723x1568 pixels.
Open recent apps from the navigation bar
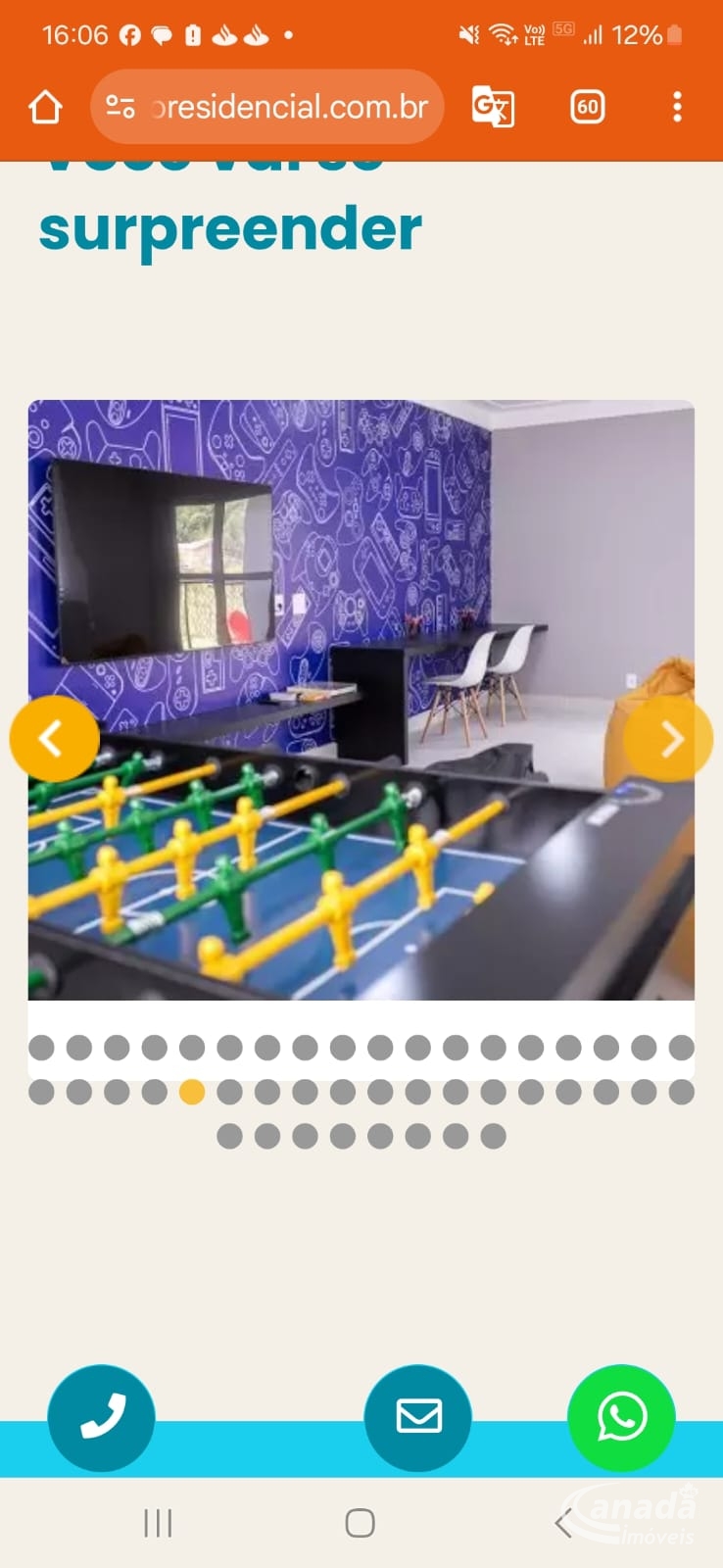(158, 1523)
